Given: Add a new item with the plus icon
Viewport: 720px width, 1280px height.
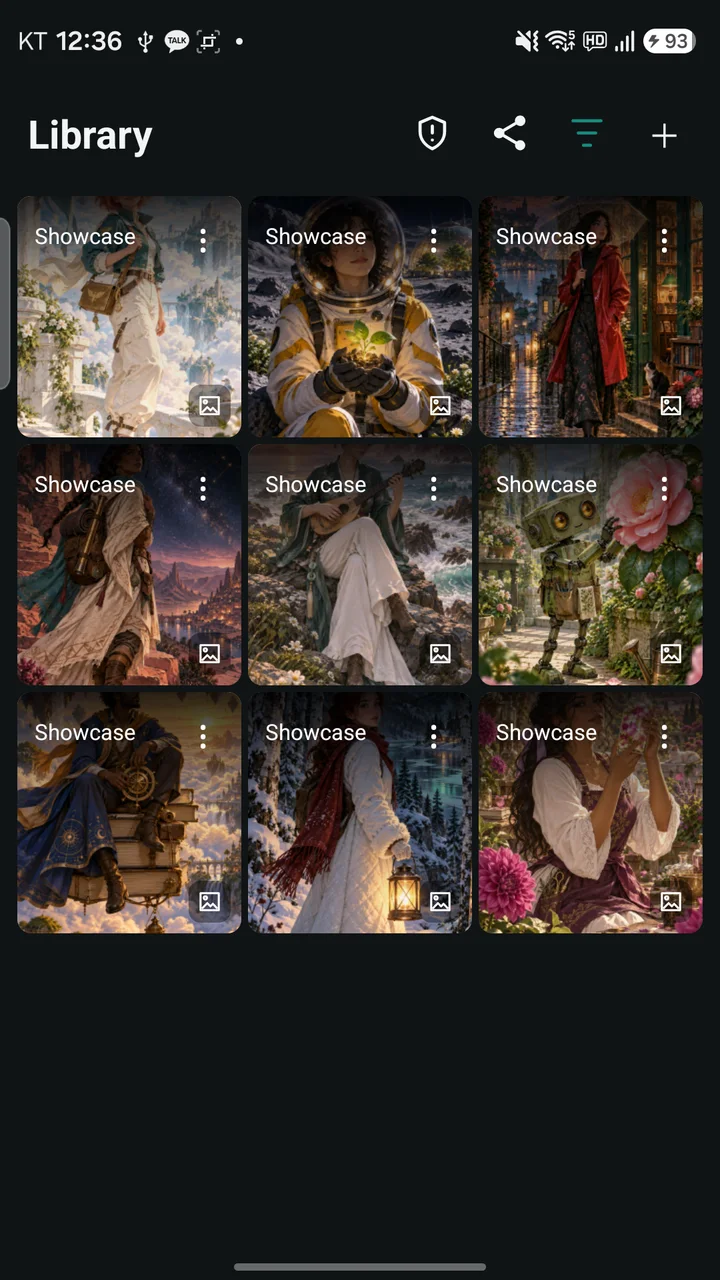Looking at the screenshot, I should (x=664, y=136).
